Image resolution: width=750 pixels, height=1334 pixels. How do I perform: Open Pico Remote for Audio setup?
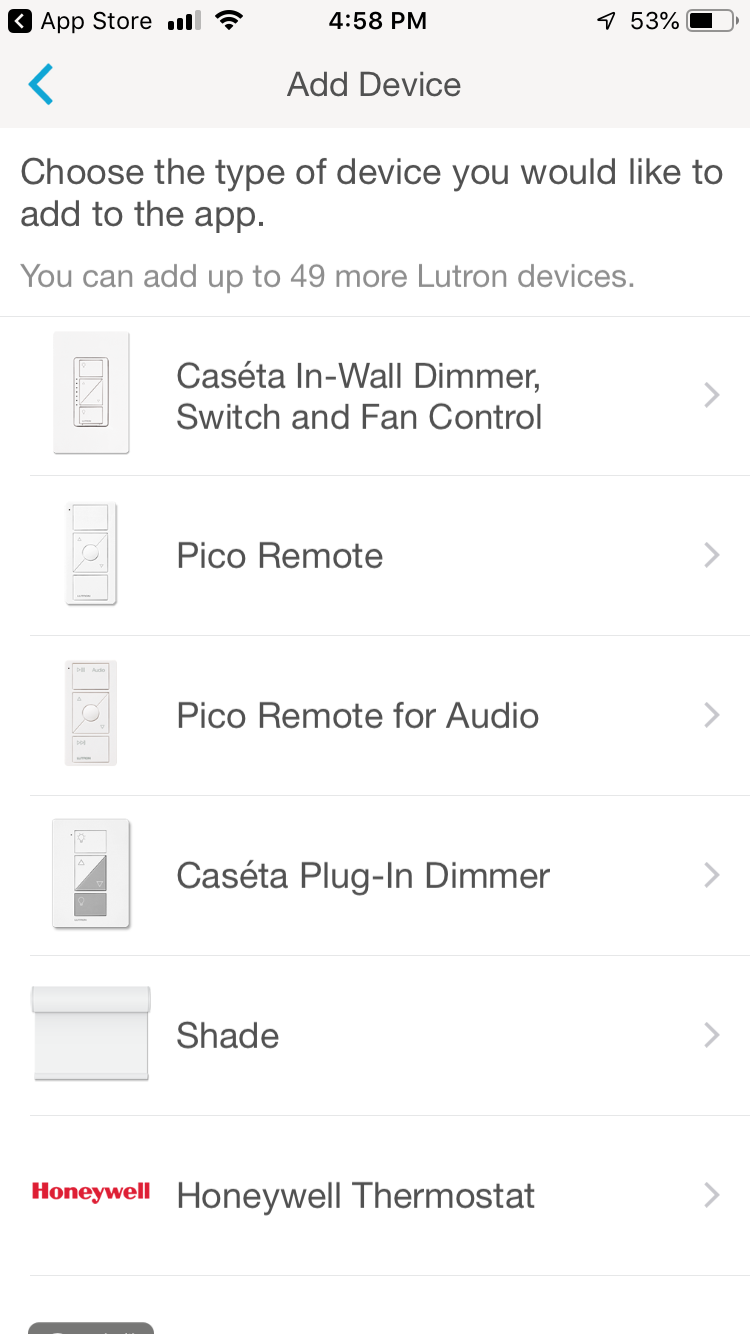point(375,716)
